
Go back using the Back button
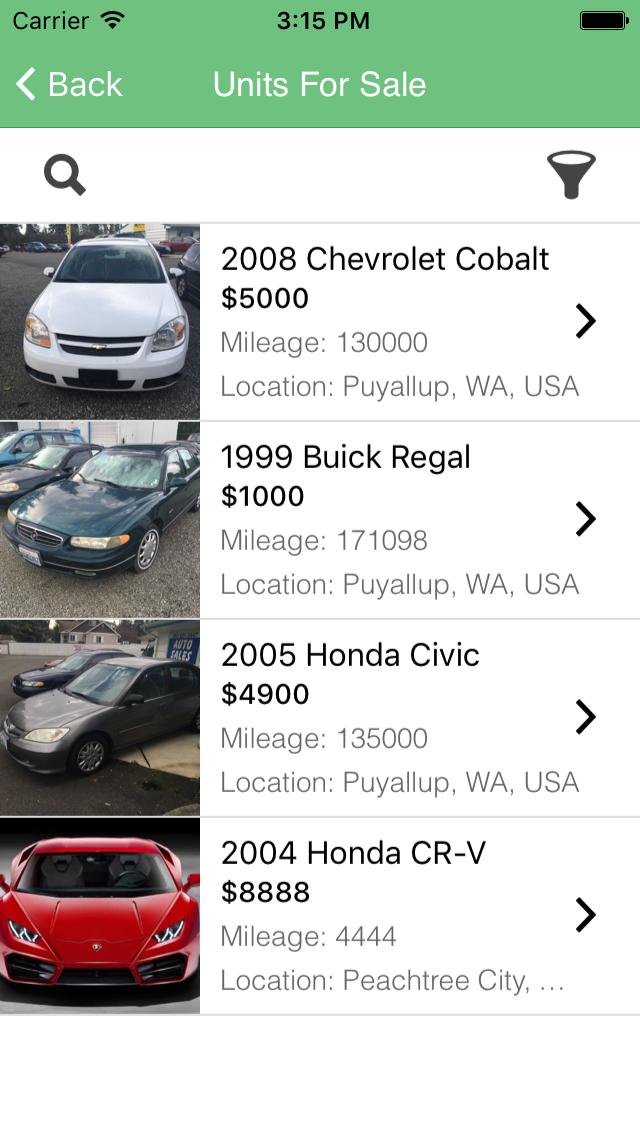[x=70, y=85]
